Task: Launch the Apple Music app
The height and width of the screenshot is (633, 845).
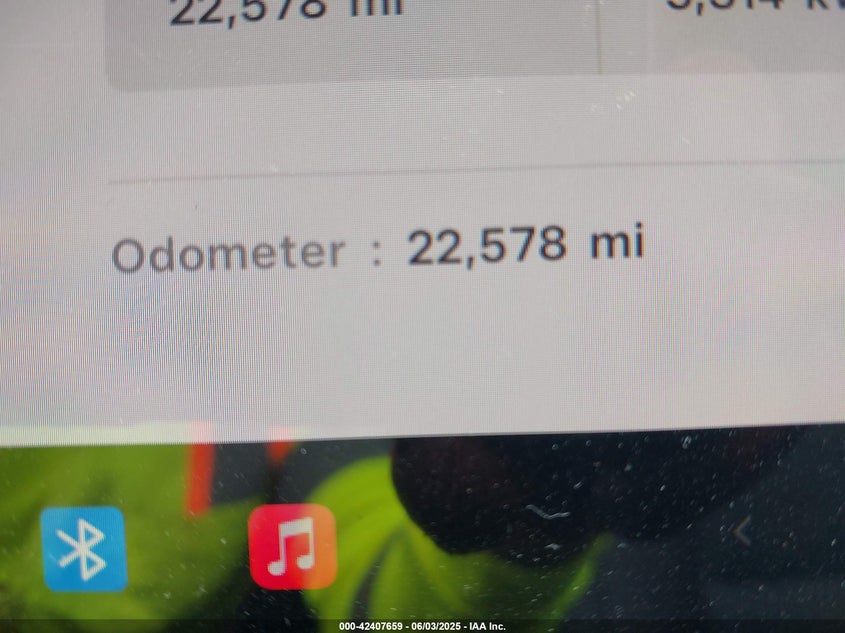Action: (x=292, y=546)
